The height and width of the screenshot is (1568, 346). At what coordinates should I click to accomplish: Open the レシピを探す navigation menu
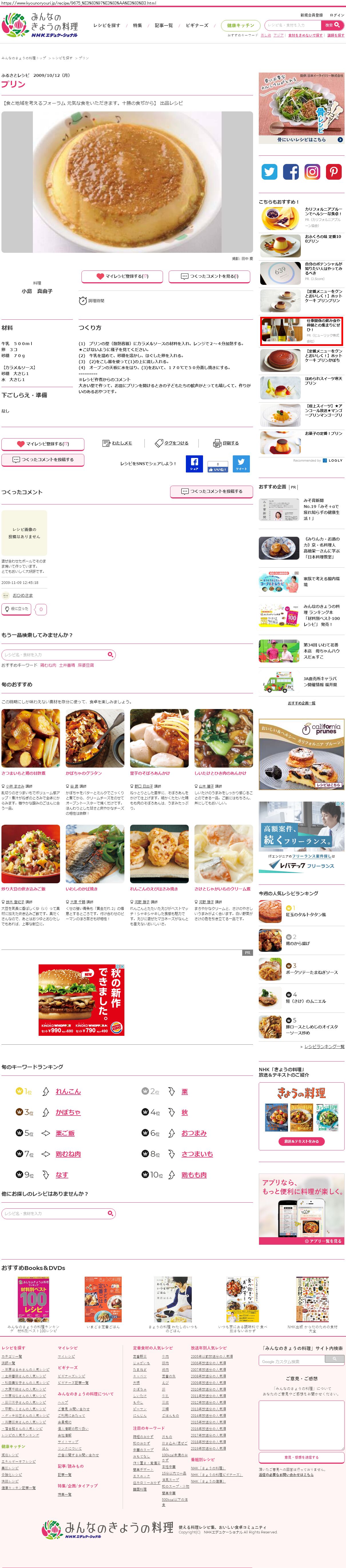(107, 25)
